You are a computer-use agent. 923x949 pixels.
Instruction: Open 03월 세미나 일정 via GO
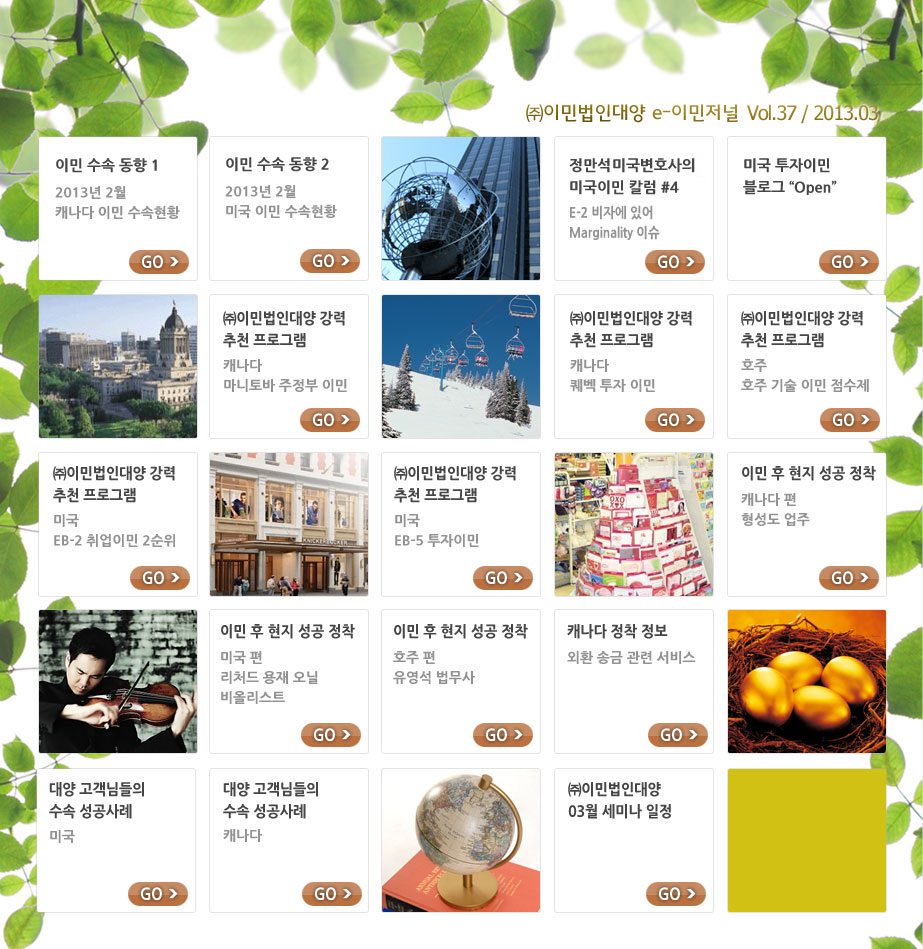(677, 894)
